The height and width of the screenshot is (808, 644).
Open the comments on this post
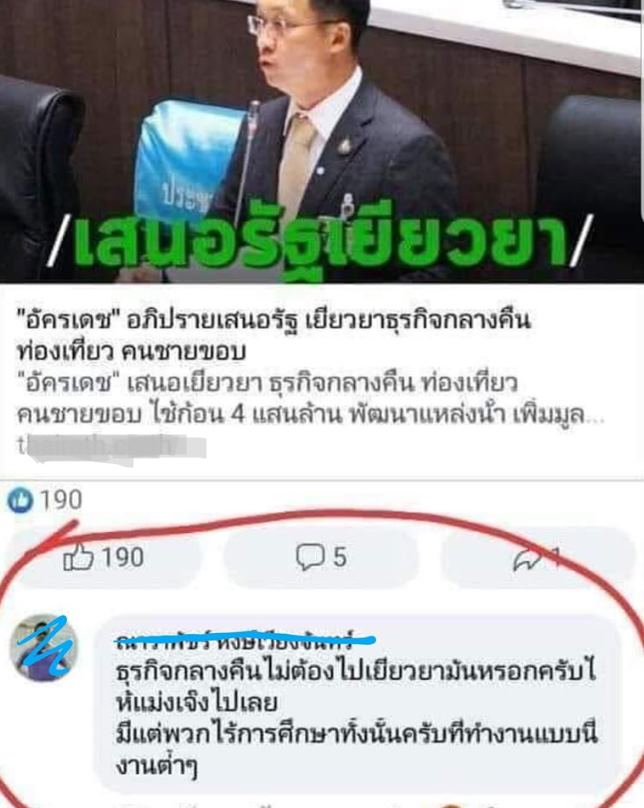pos(322,557)
